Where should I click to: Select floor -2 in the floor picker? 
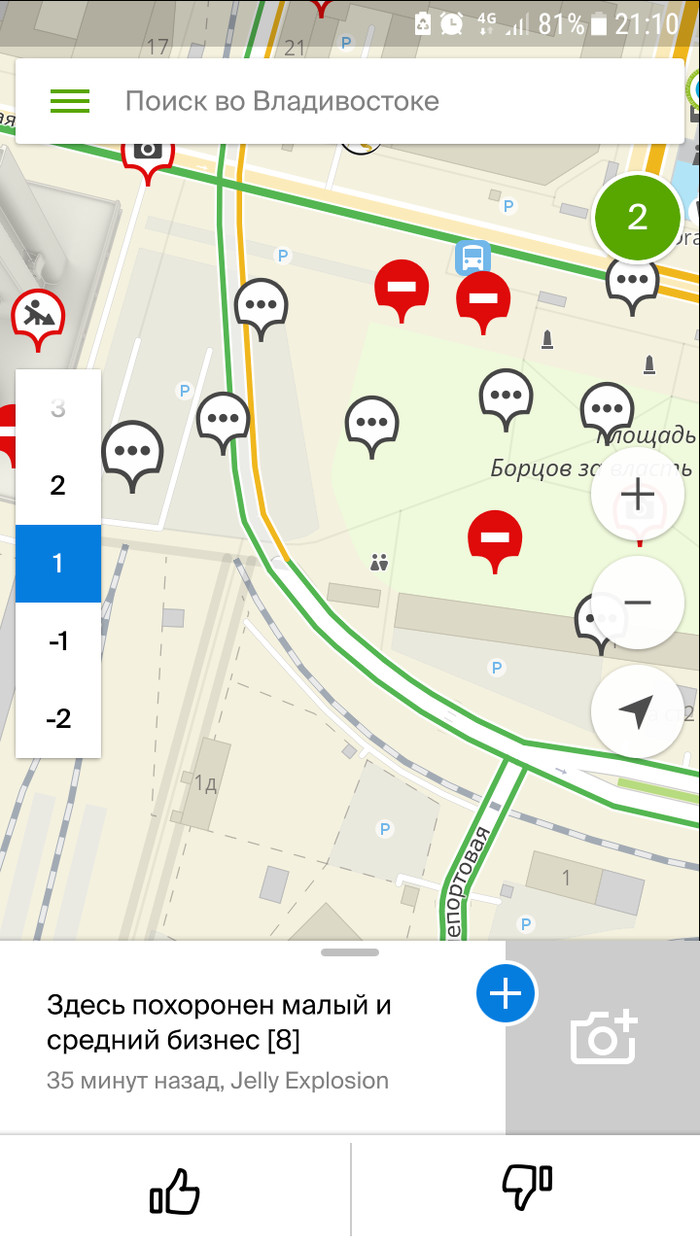click(x=58, y=718)
